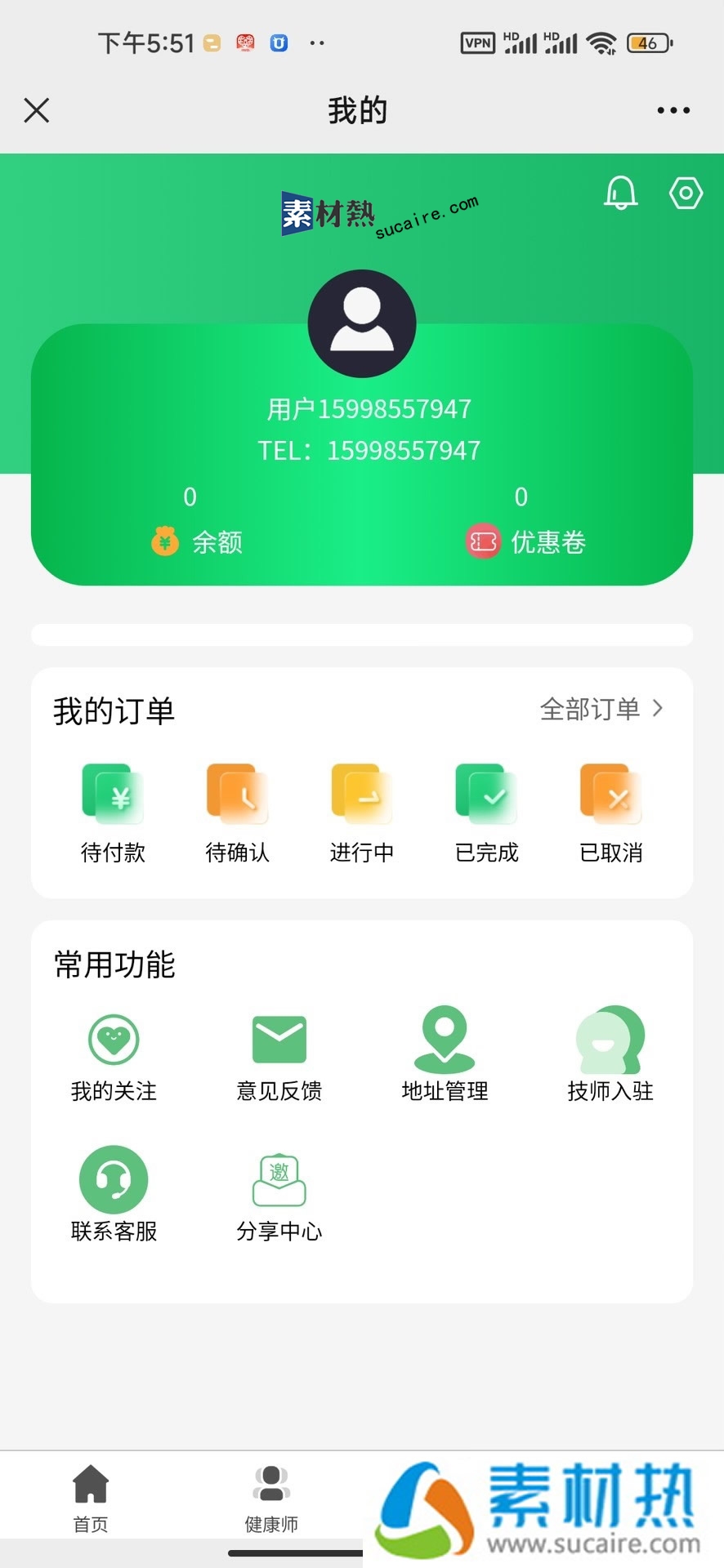The height and width of the screenshot is (1568, 724).
Task: Open 意见反馈 feedback
Action: tap(279, 1056)
